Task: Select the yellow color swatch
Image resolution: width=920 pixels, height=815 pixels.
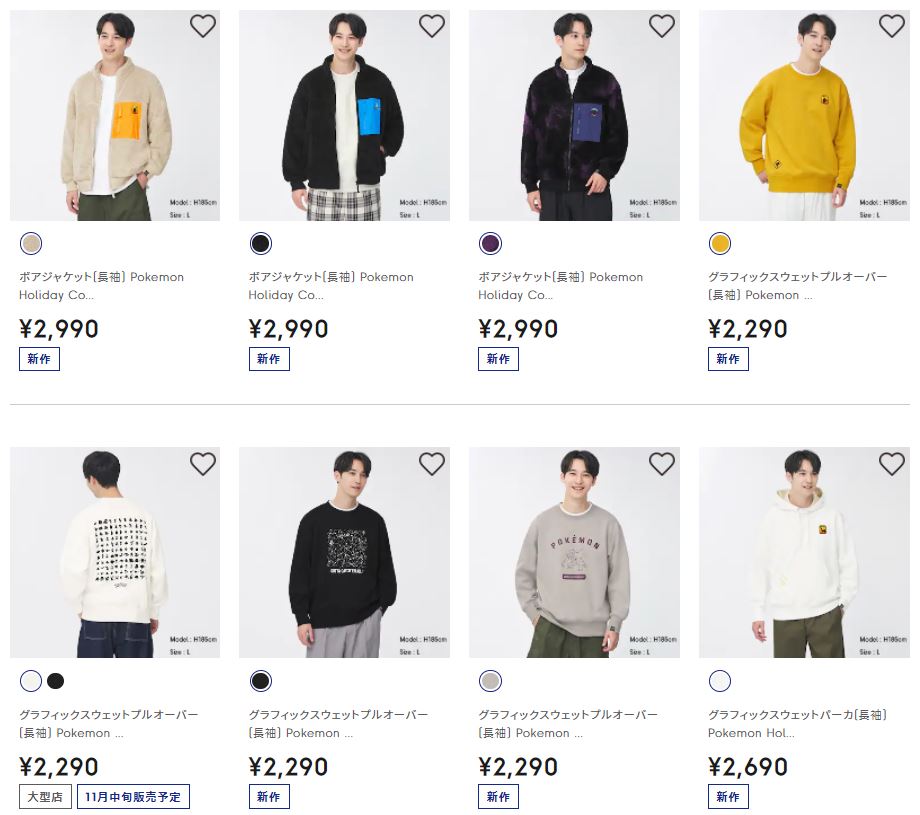Action: (720, 244)
